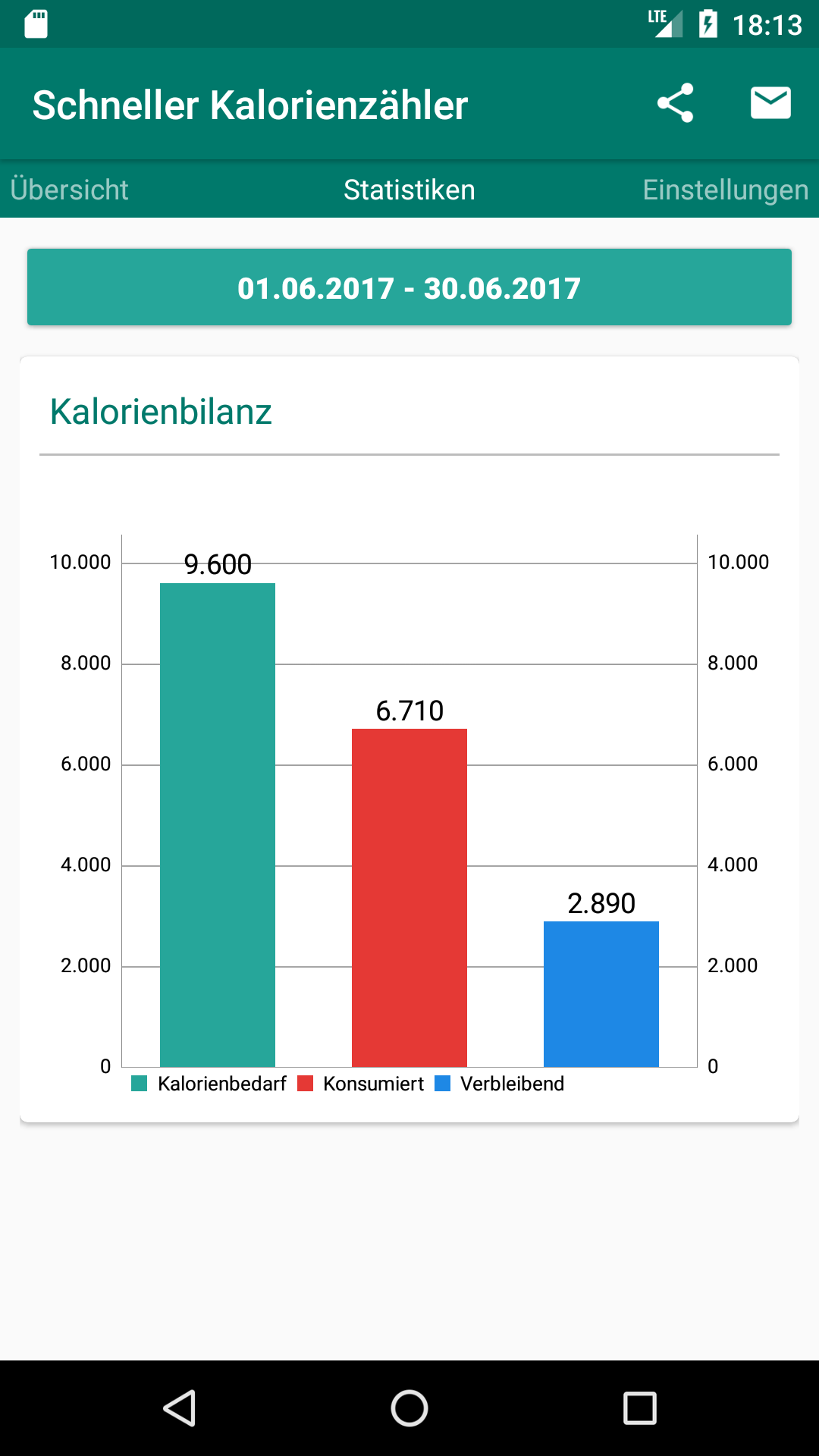Open the Einstellungen tab
Image resolution: width=819 pixels, height=1456 pixels.
point(725,190)
